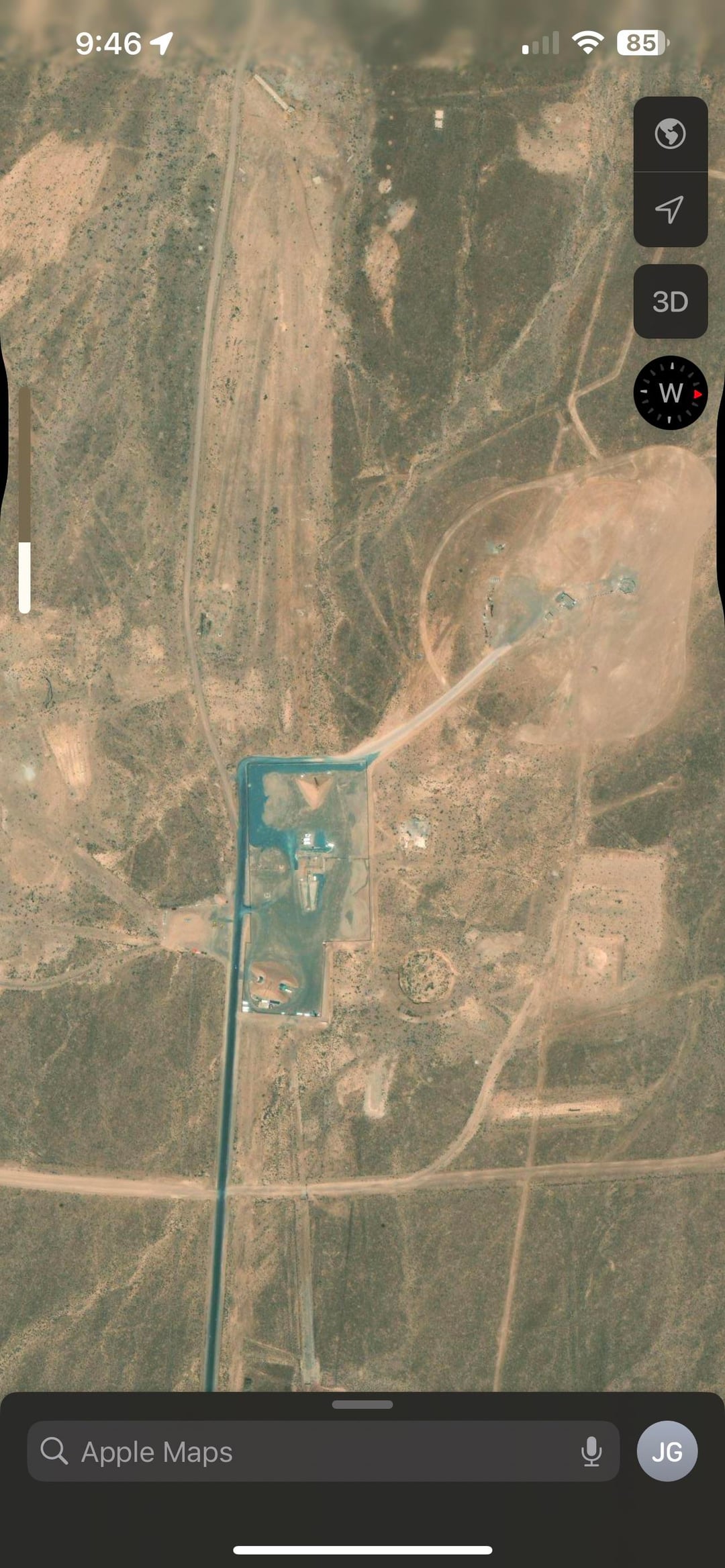
Task: Switch to 3D view
Action: 670,301
